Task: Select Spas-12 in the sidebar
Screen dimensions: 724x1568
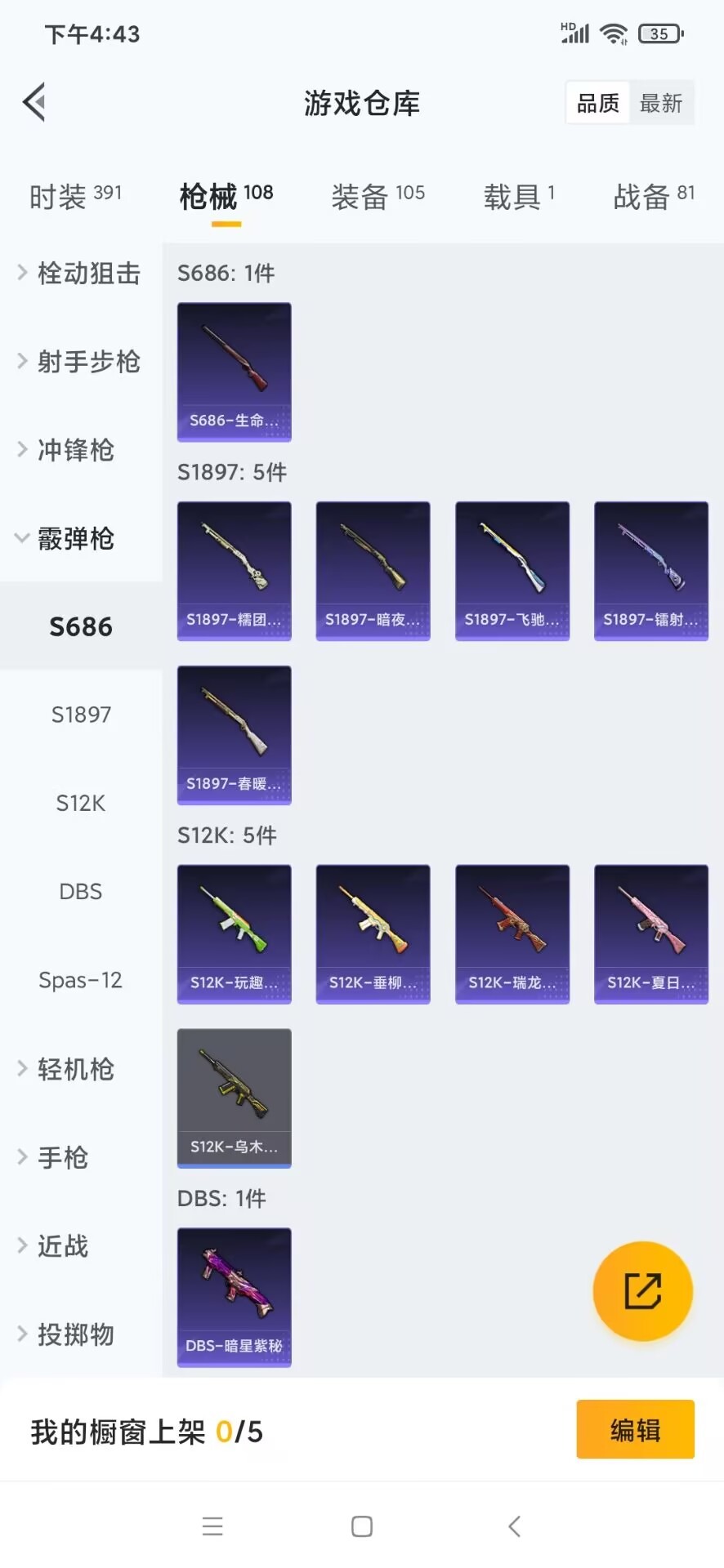Action: click(81, 980)
